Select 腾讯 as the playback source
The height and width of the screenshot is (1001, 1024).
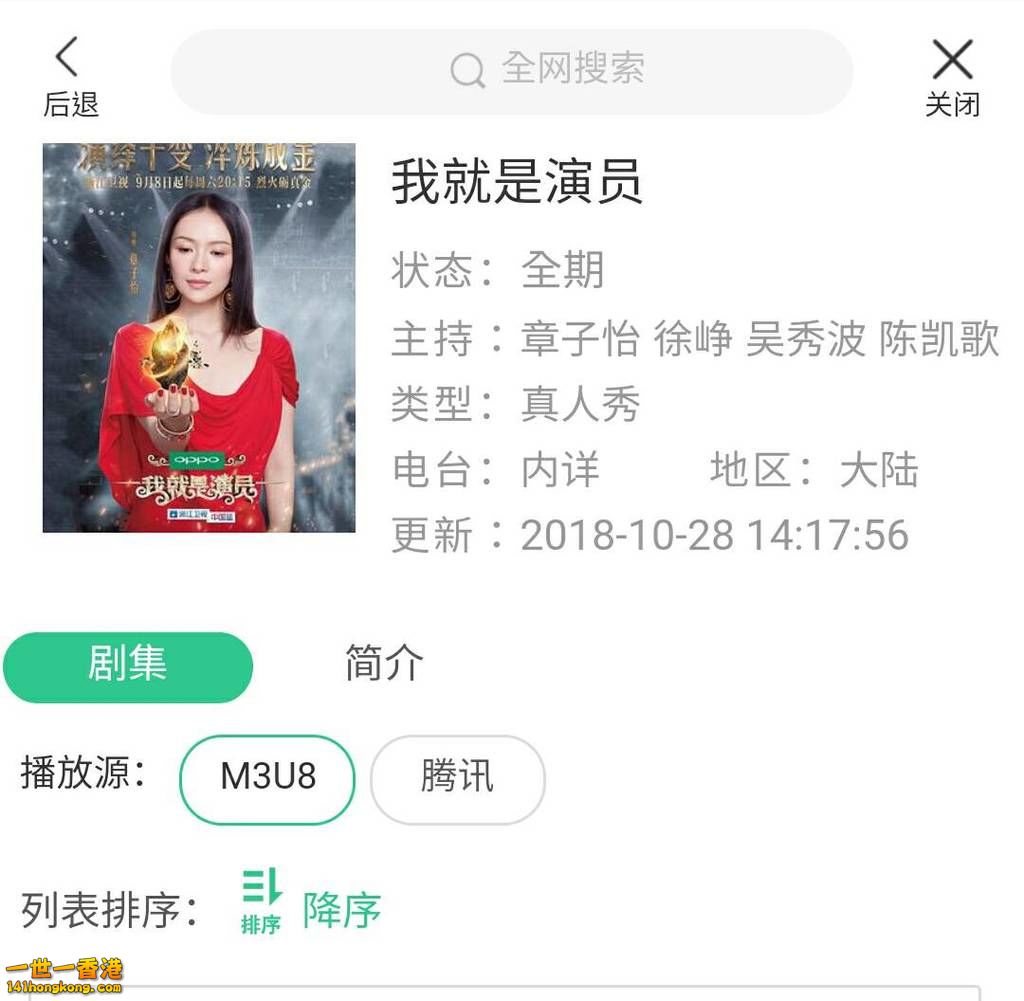click(457, 779)
